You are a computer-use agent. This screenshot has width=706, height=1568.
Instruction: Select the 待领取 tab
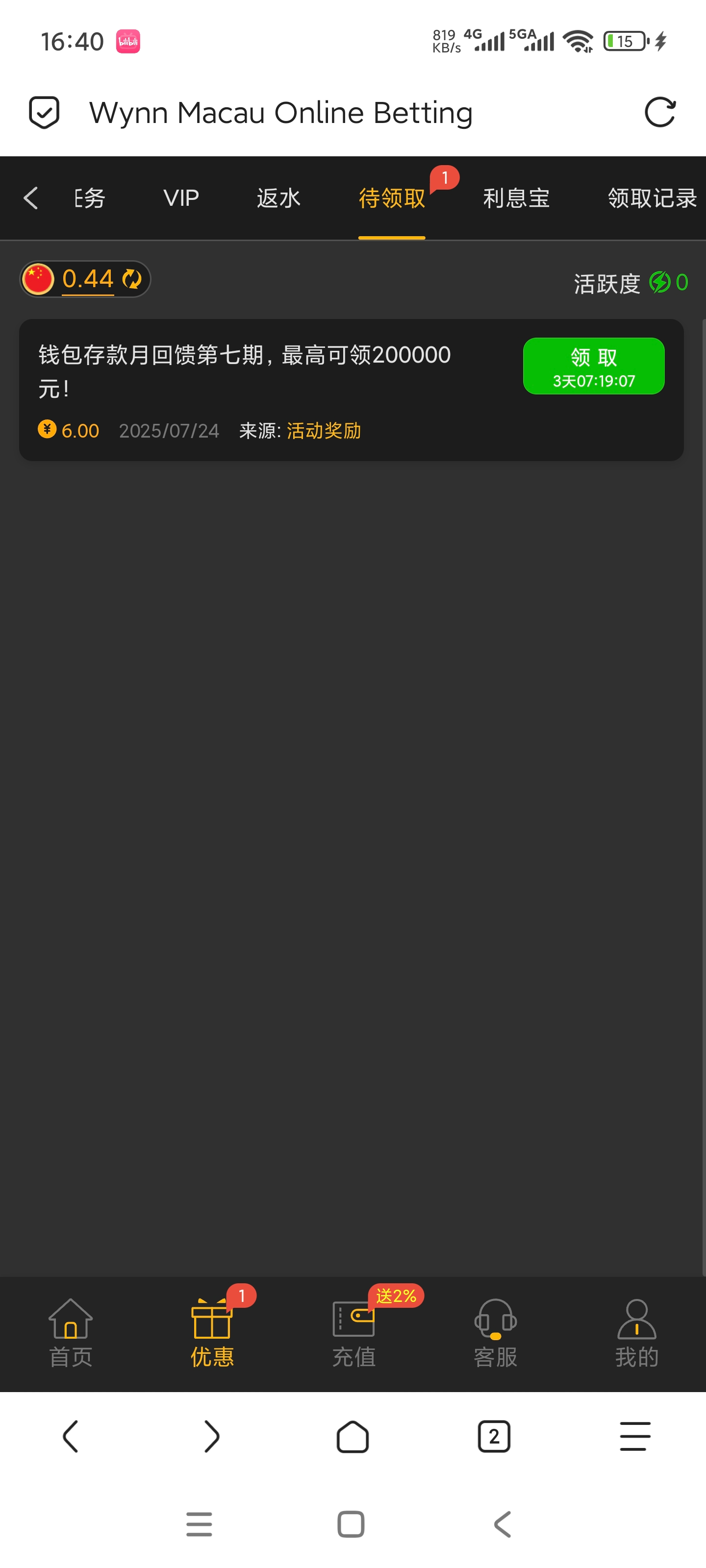[x=392, y=198]
